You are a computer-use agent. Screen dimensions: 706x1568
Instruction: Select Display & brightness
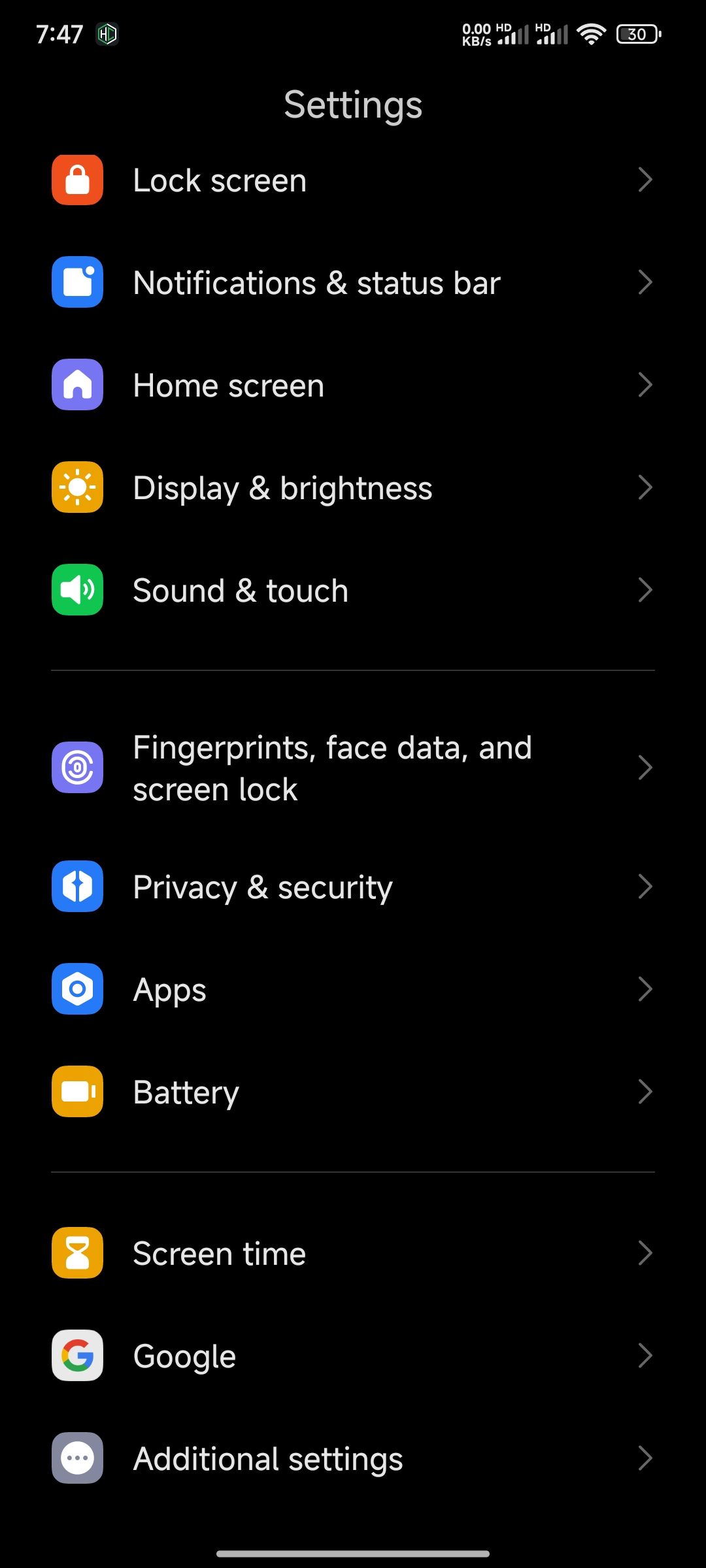(353, 488)
